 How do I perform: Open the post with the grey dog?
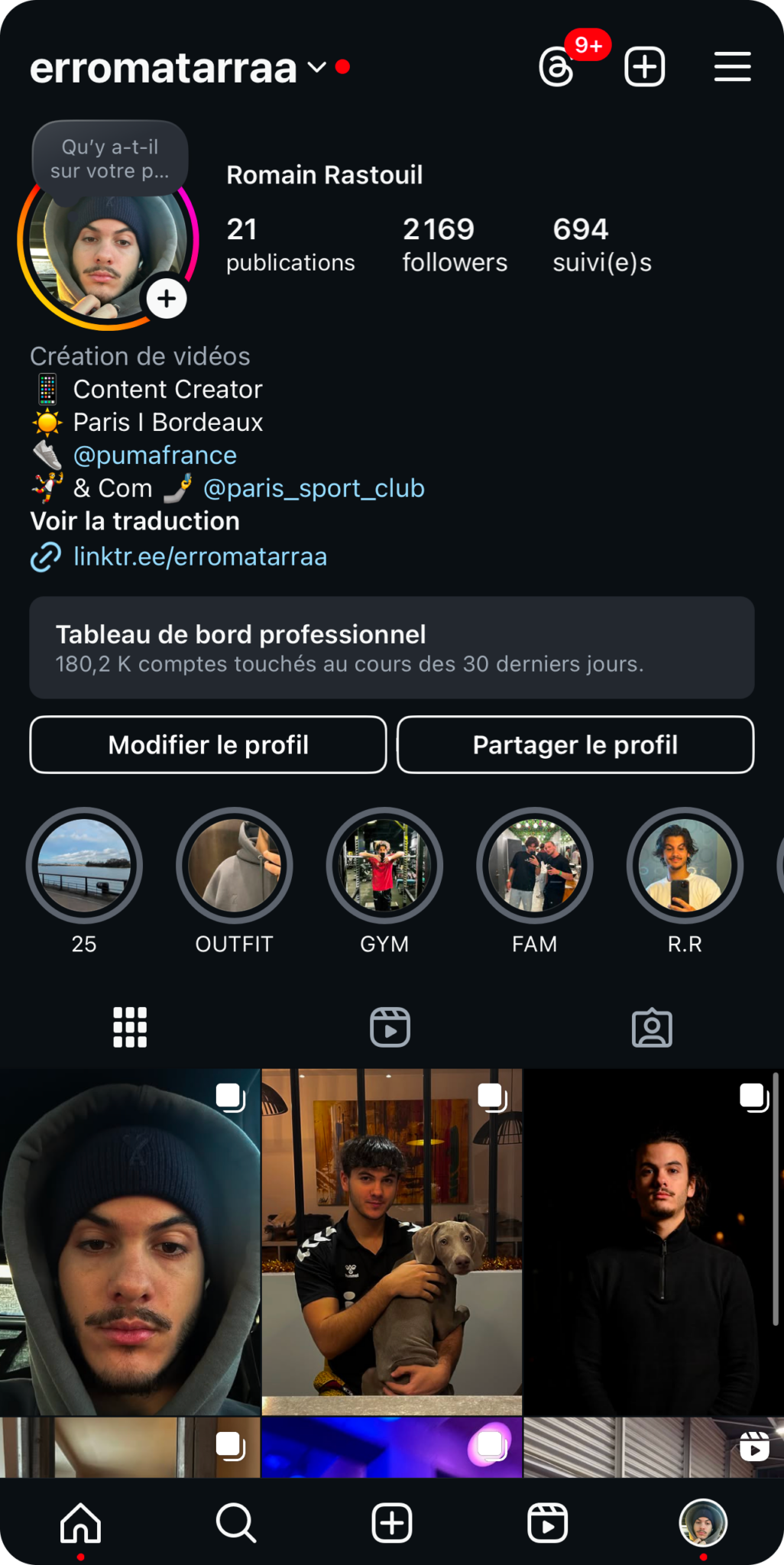coord(392,1242)
